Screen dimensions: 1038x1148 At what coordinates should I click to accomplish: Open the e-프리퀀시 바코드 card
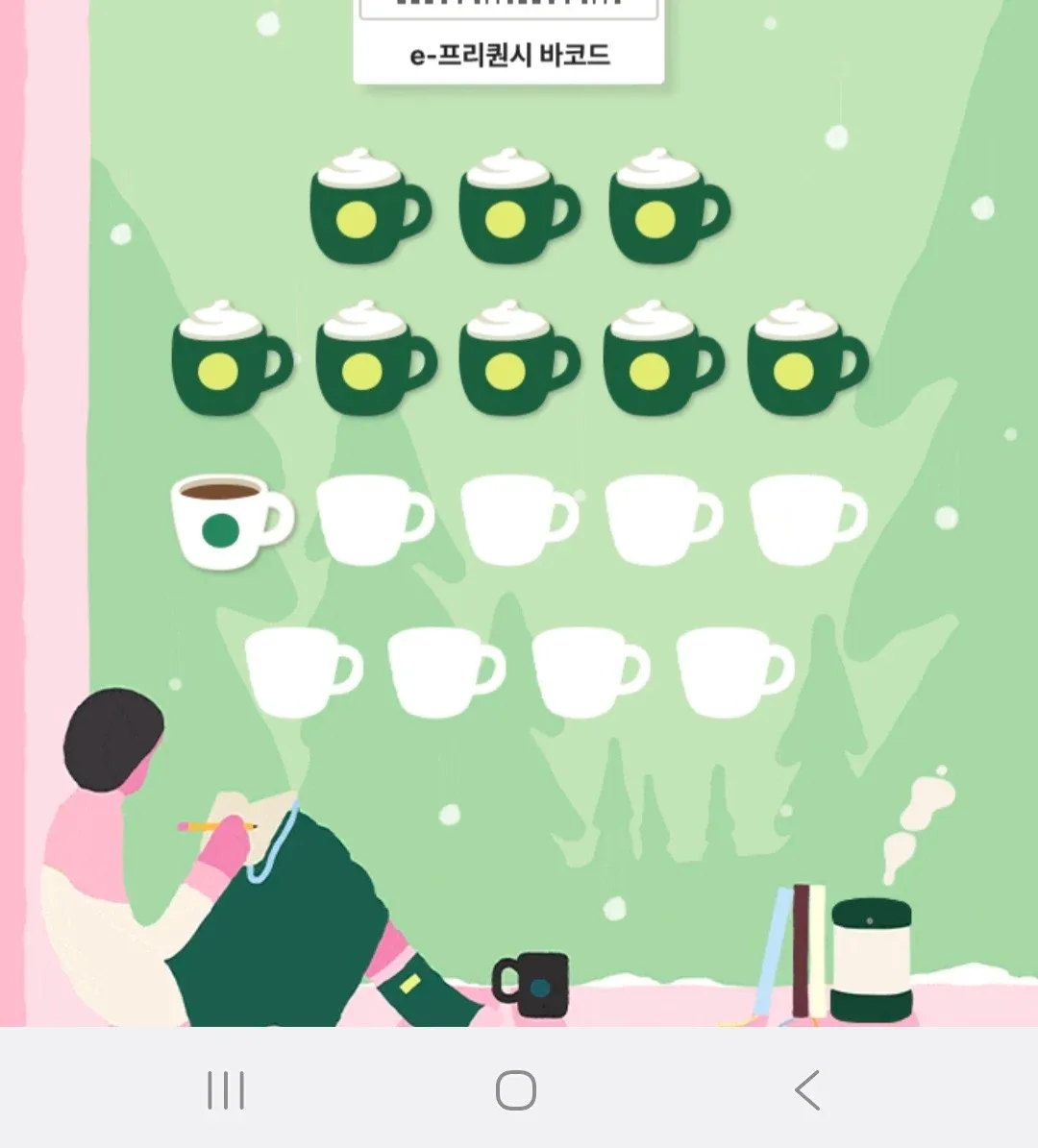509,48
